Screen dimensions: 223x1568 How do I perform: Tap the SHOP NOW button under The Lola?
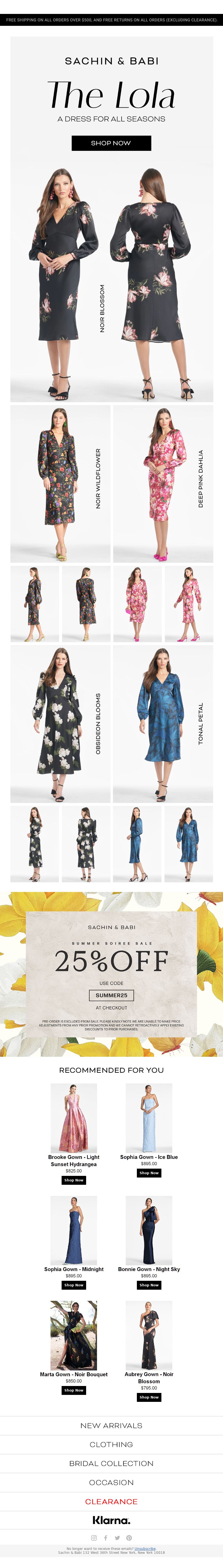[x=111, y=143]
